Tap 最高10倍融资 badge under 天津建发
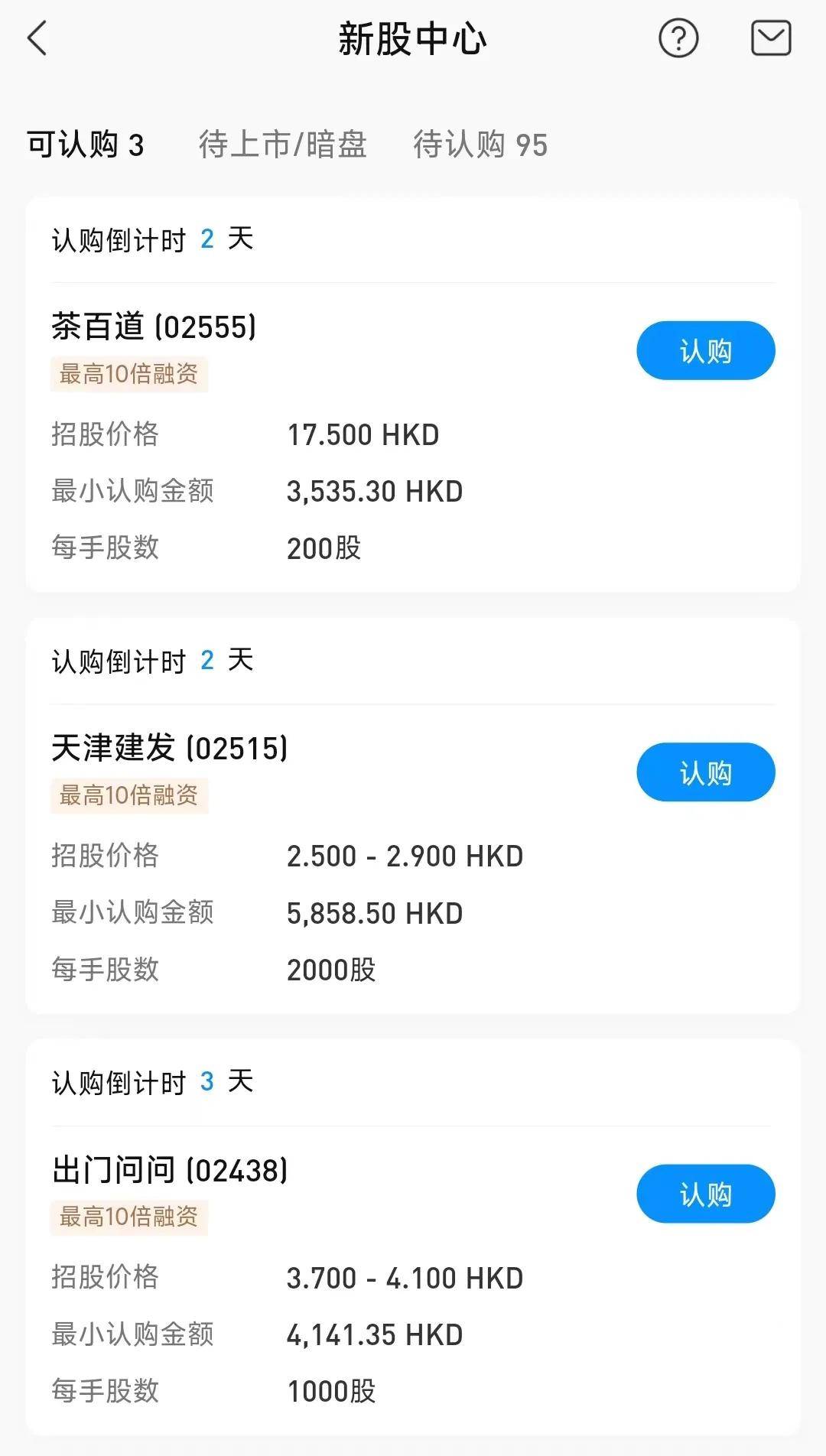 click(129, 795)
